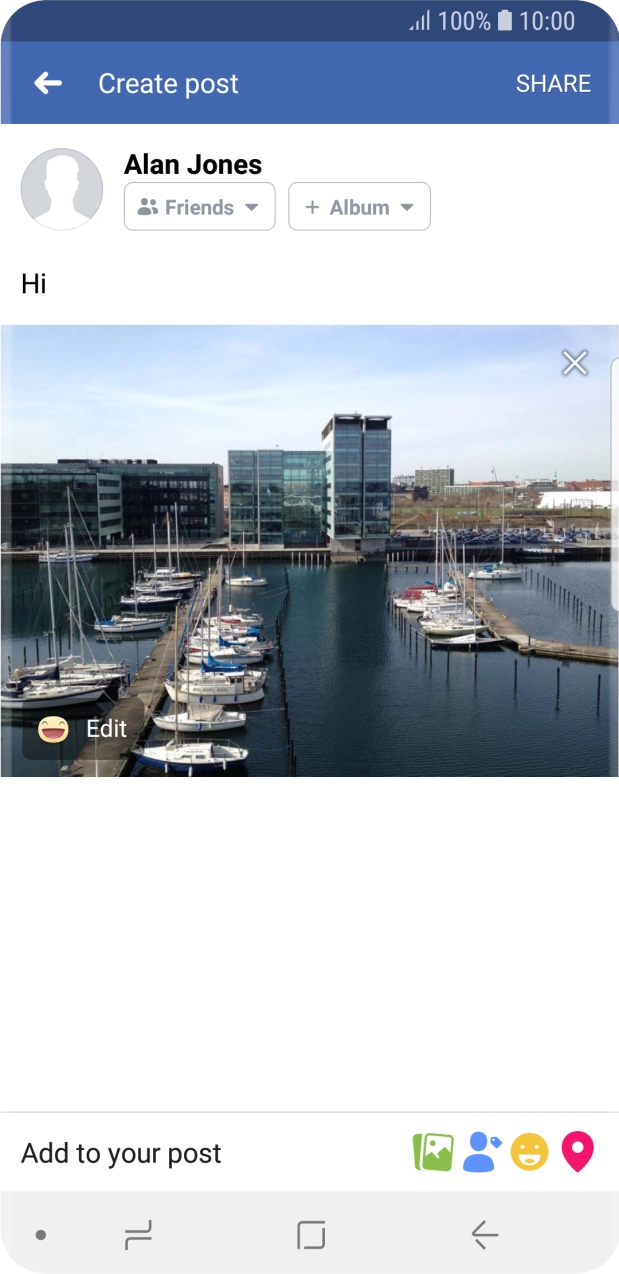Share the post
Viewport: 619px width, 1274px height.
[x=553, y=84]
